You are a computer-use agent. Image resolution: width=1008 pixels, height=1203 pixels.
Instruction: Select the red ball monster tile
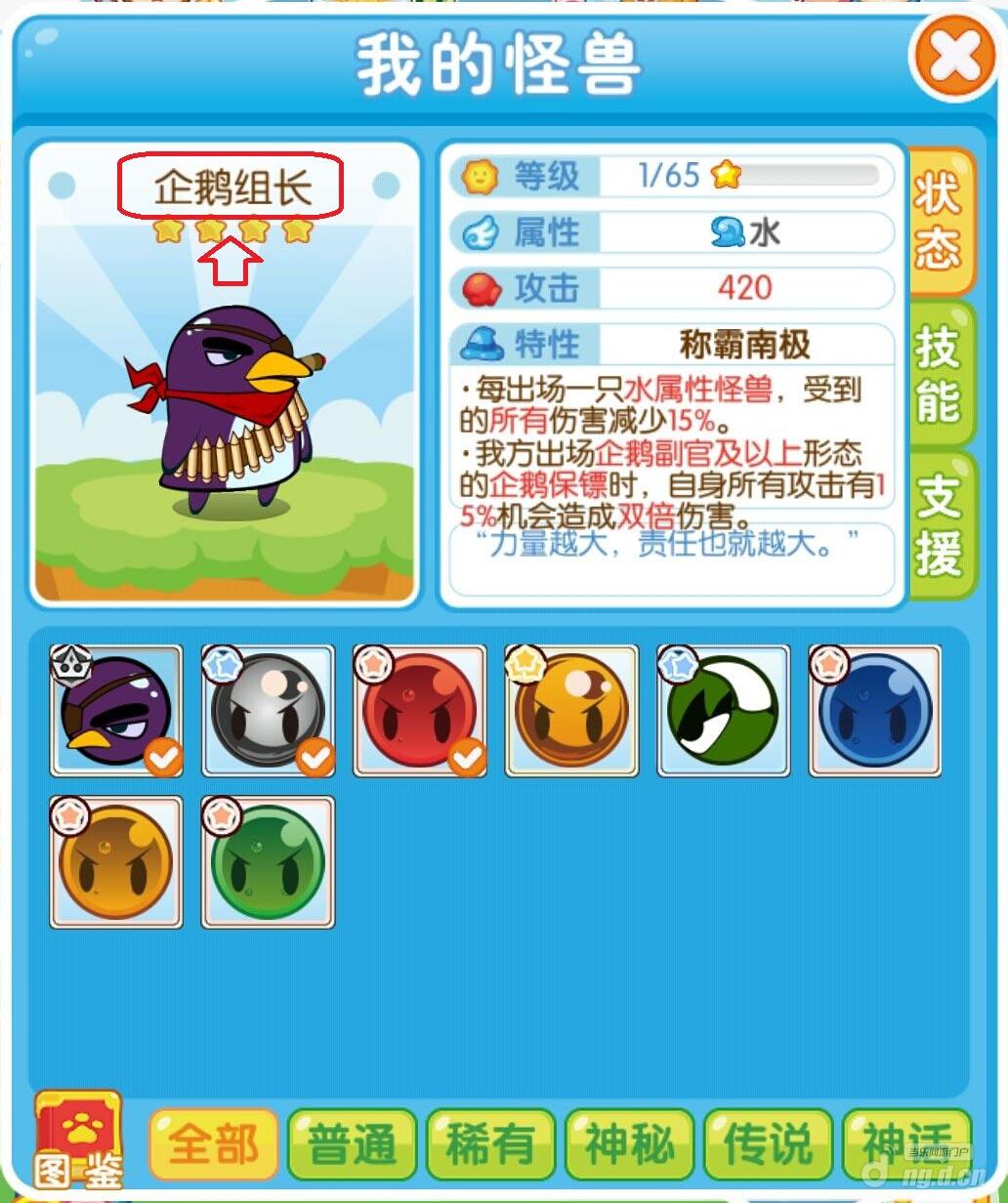pyautogui.click(x=420, y=711)
